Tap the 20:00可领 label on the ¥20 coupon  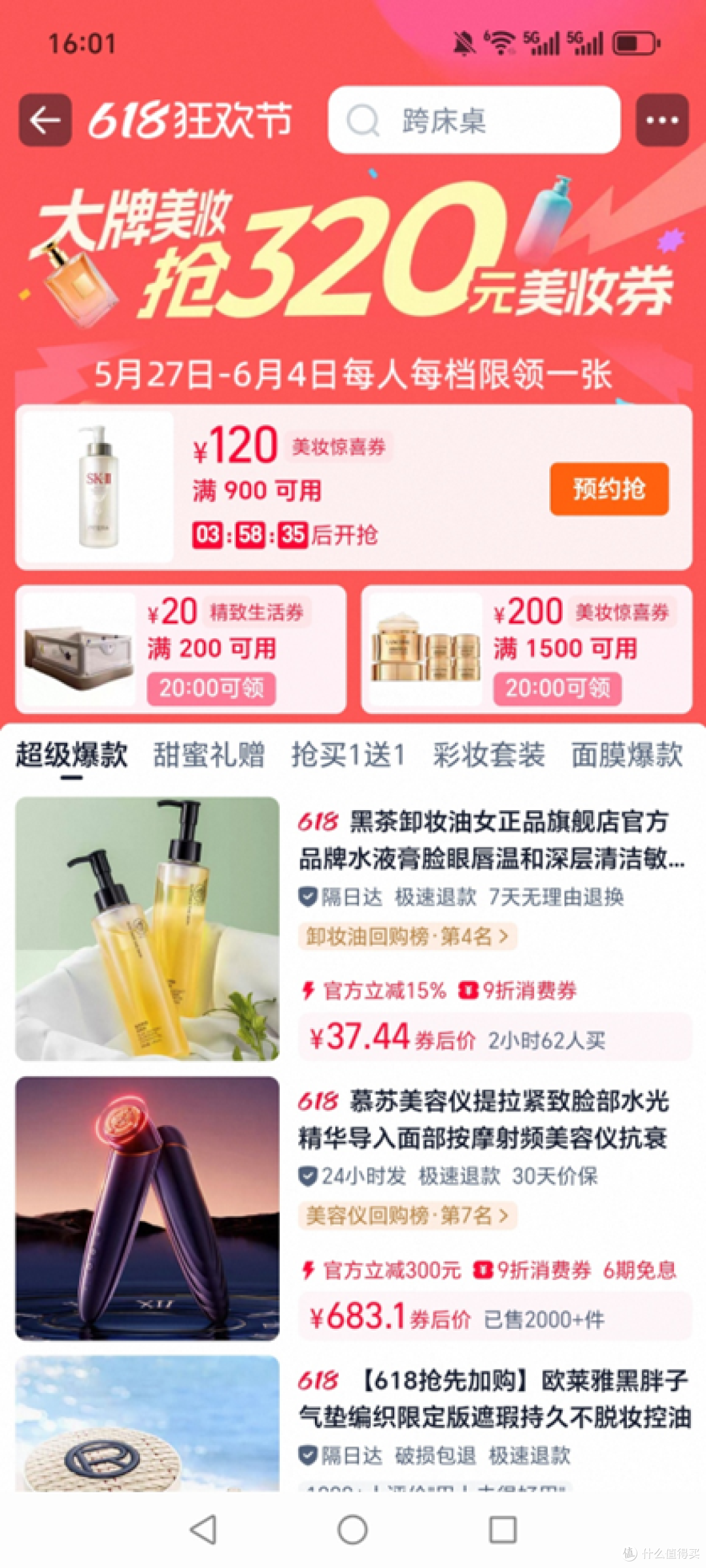pyautogui.click(x=210, y=689)
